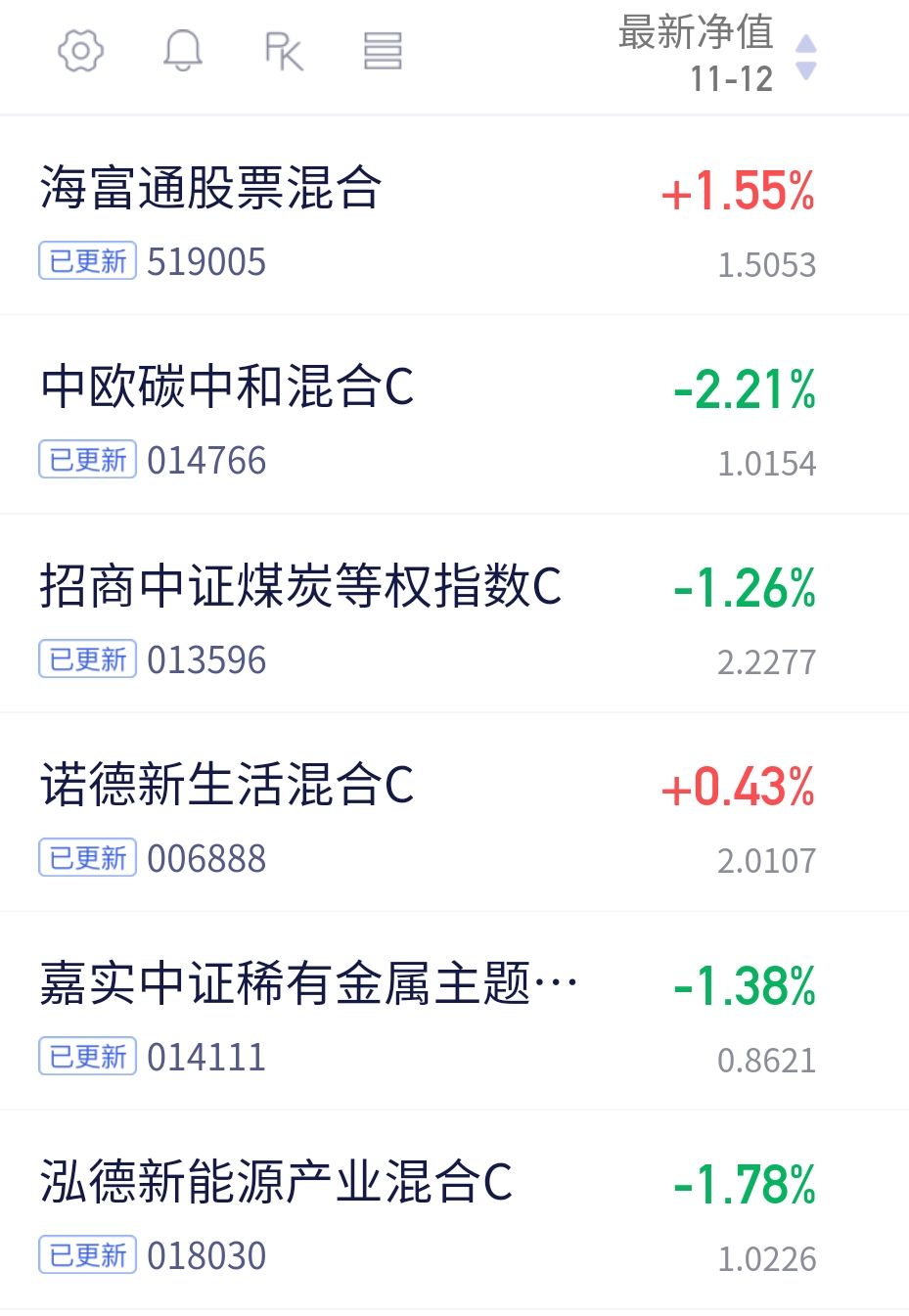Open the notifications bell

pos(183,51)
